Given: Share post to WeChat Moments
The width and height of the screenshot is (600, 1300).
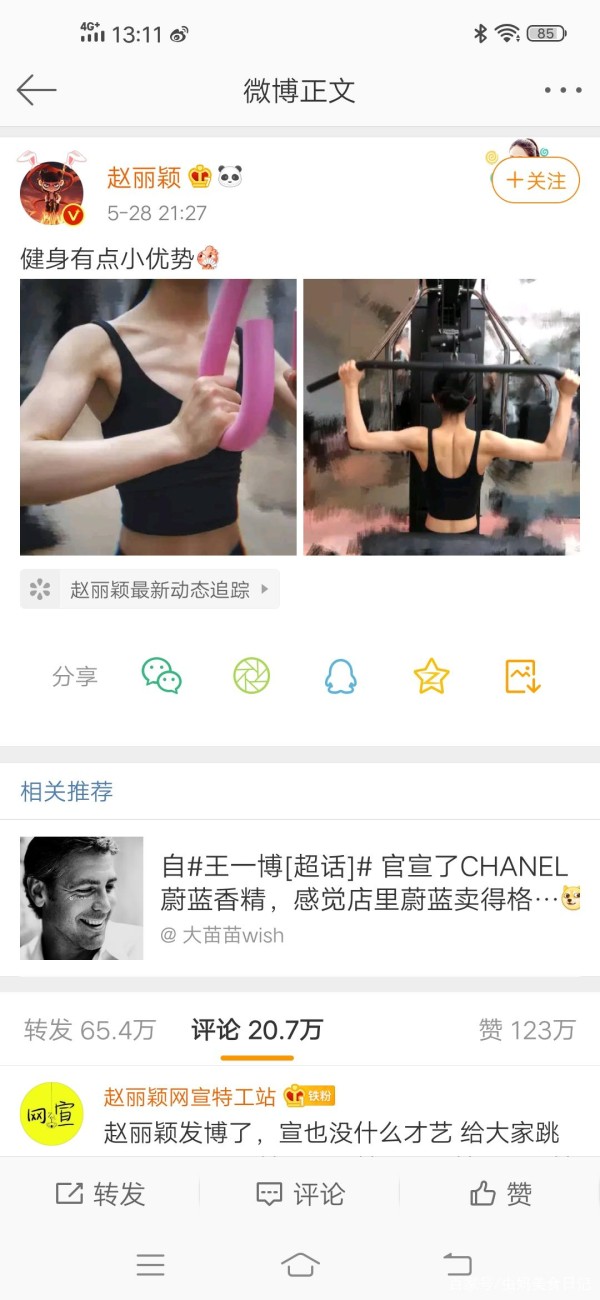Looking at the screenshot, I should pyautogui.click(x=251, y=677).
